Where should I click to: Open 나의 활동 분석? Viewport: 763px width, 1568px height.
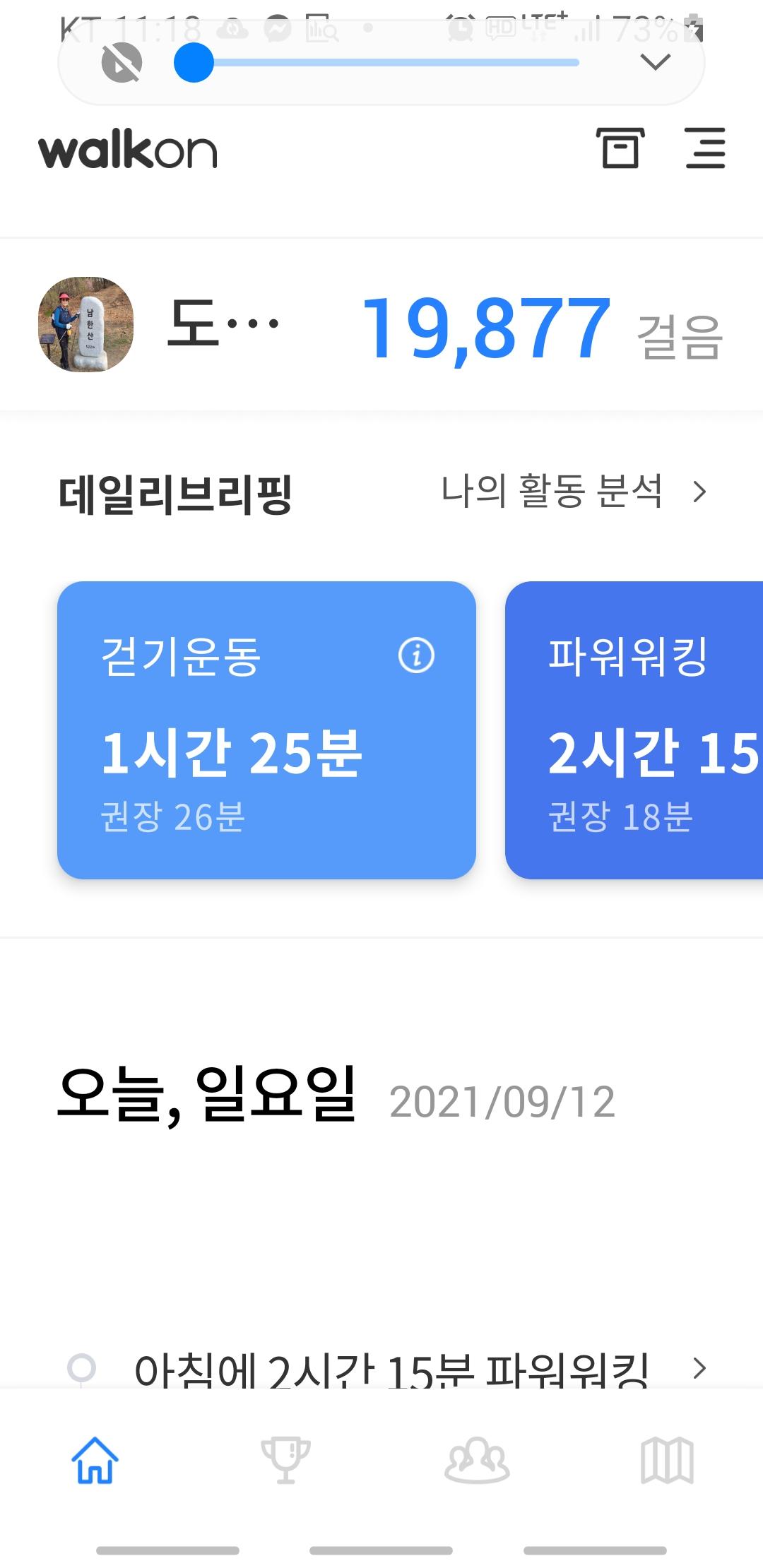point(574,492)
